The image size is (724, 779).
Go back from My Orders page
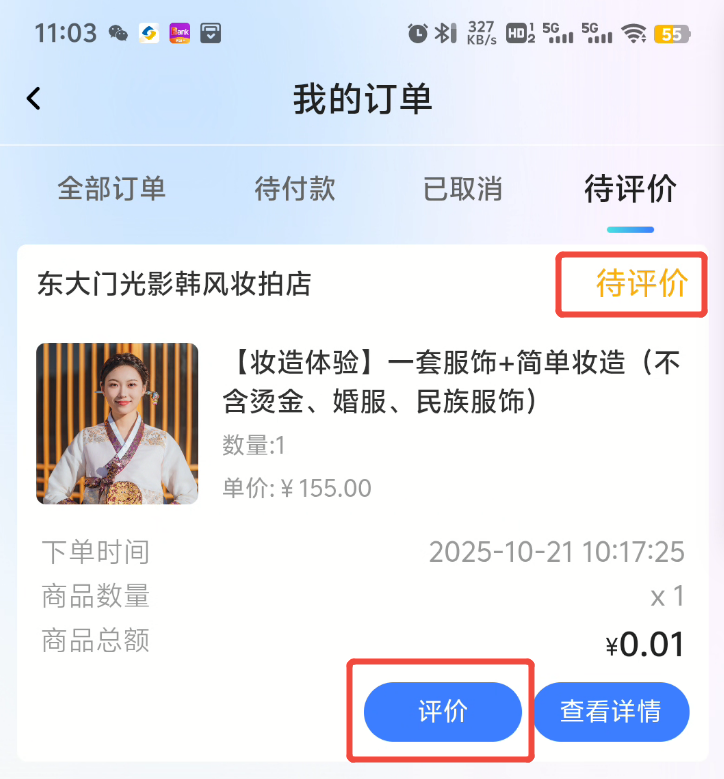[x=34, y=98]
